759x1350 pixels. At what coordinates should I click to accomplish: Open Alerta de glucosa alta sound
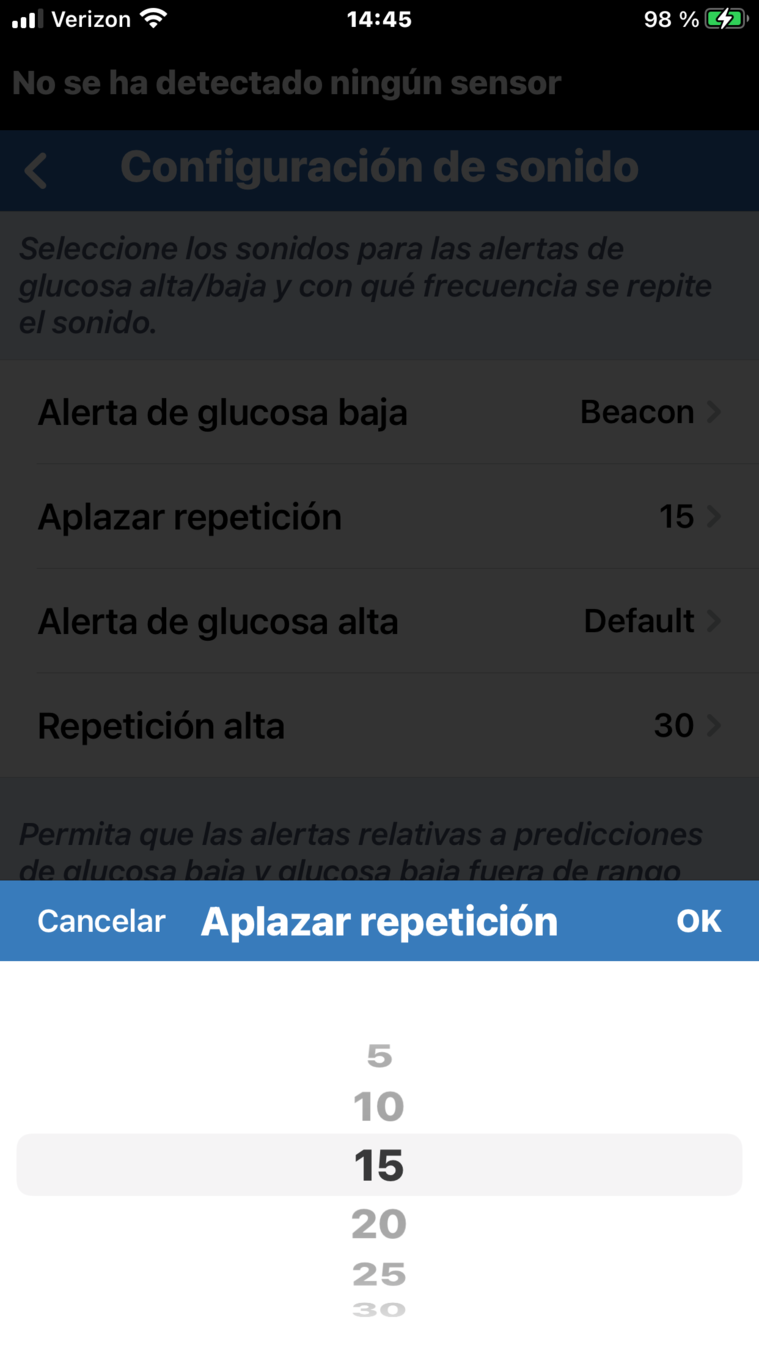pyautogui.click(x=379, y=621)
